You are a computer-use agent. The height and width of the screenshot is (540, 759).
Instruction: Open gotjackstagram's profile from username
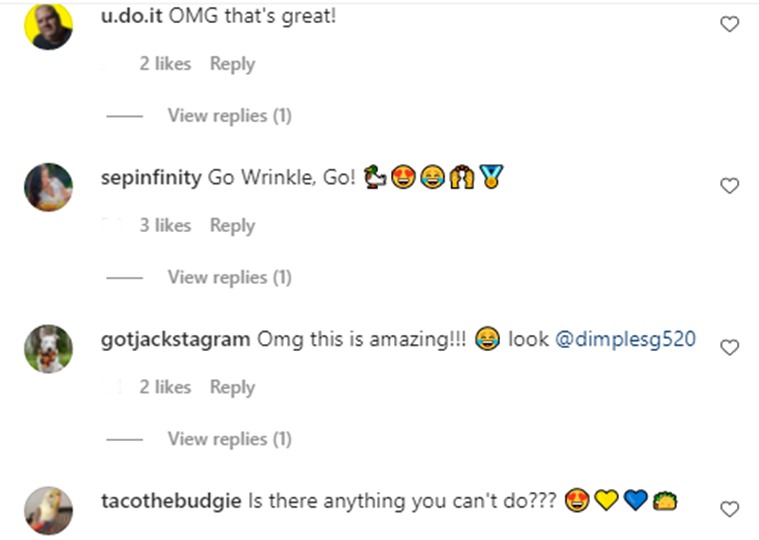click(175, 339)
